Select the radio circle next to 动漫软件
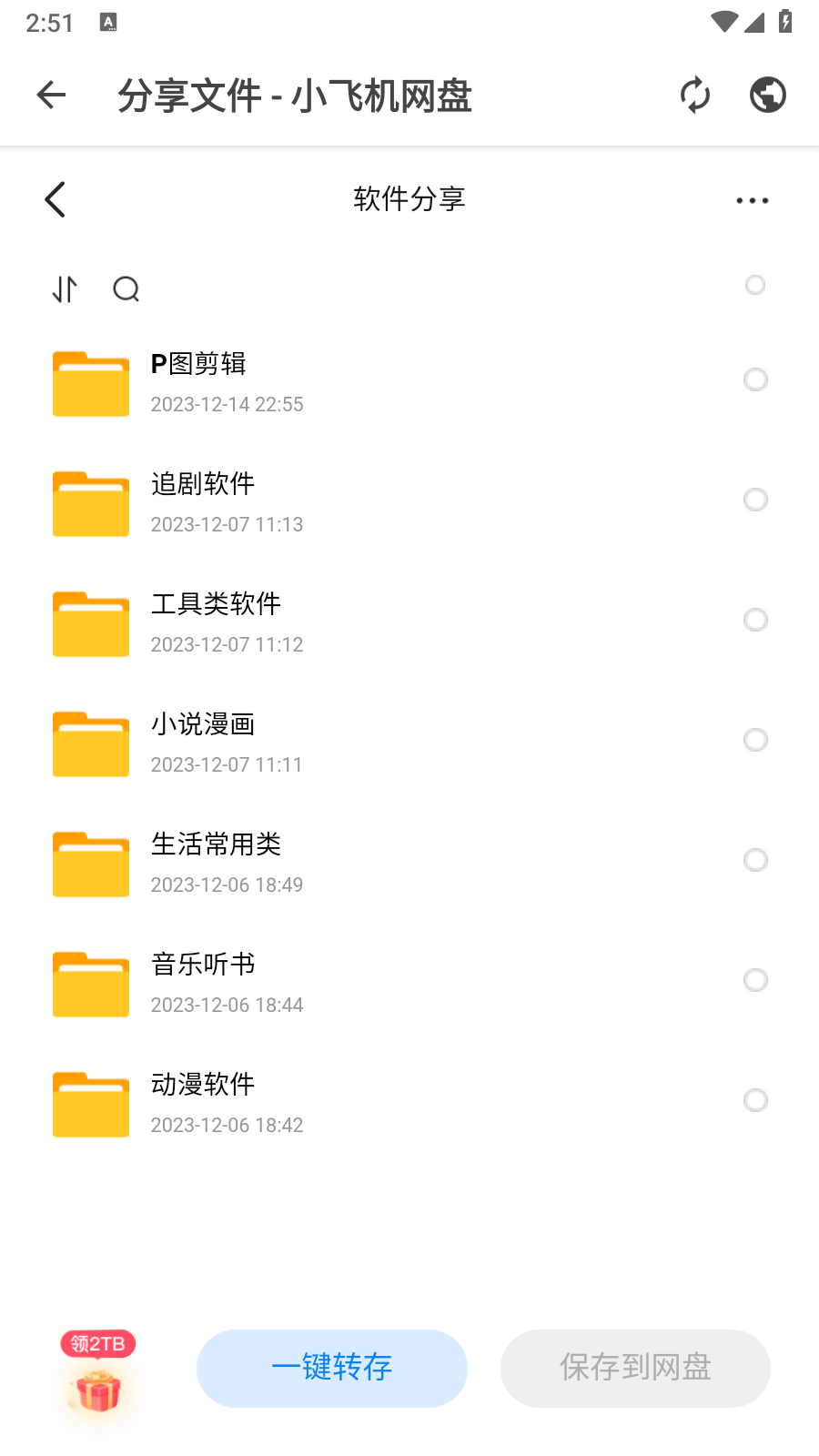The width and height of the screenshot is (819, 1456). pyautogui.click(x=755, y=1100)
